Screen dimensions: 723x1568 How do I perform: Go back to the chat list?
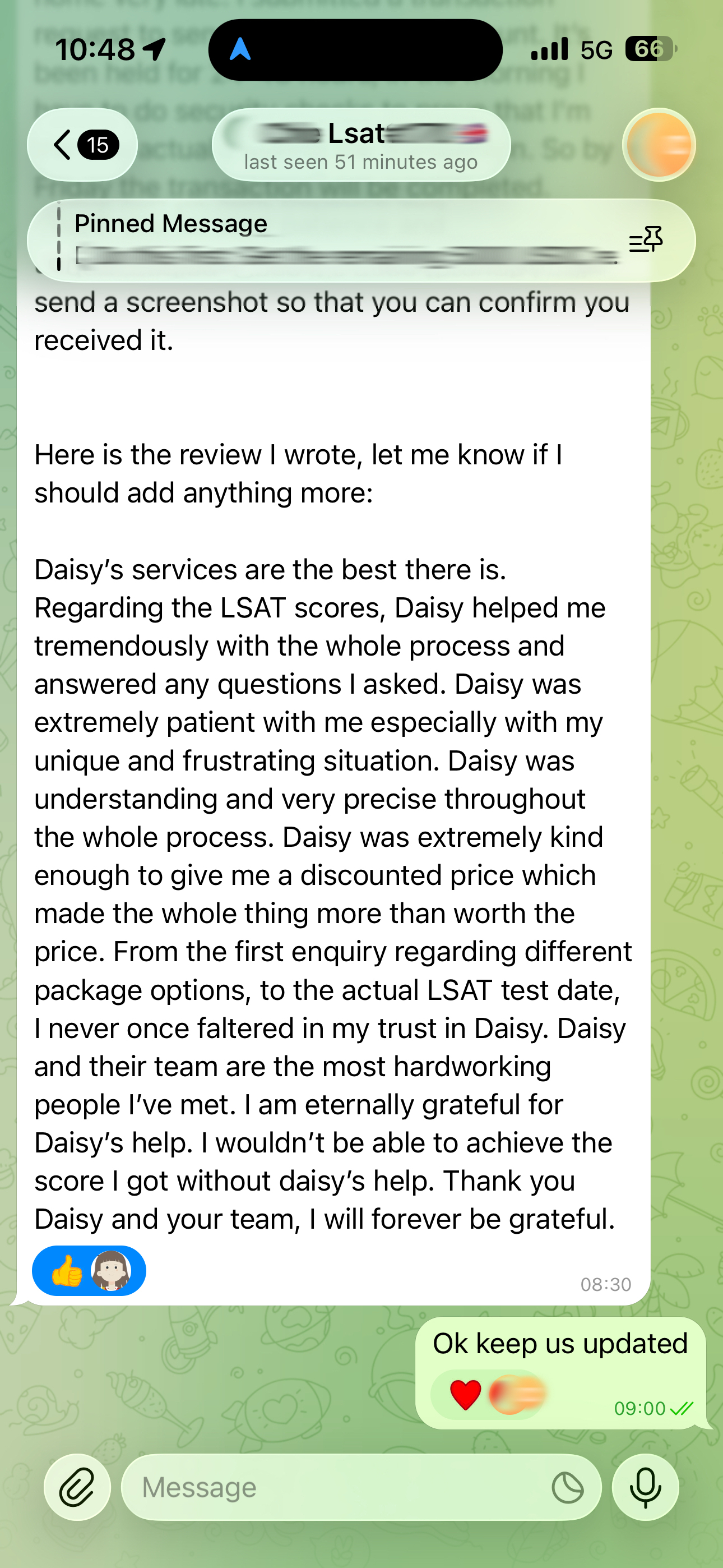click(x=82, y=145)
